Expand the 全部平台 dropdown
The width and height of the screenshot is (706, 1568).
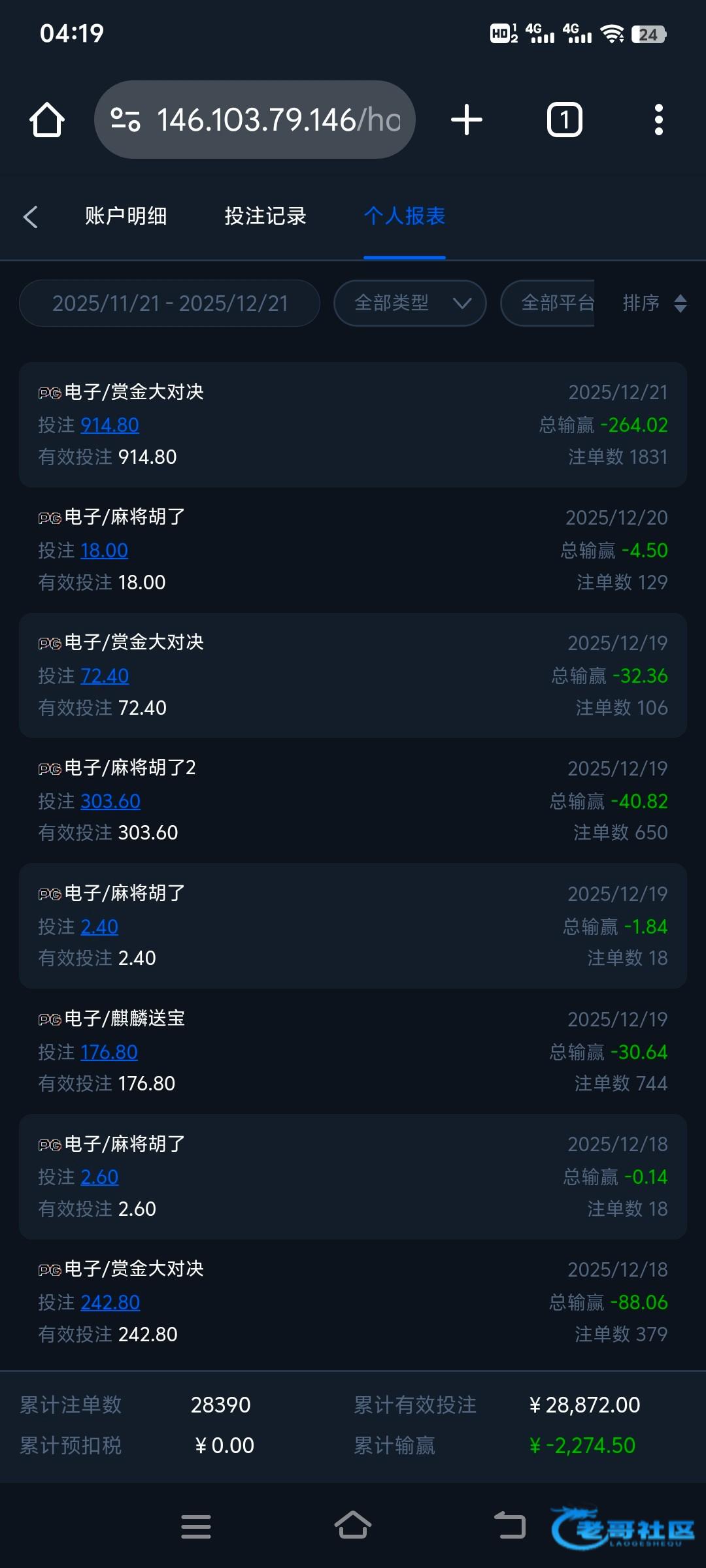[x=549, y=303]
